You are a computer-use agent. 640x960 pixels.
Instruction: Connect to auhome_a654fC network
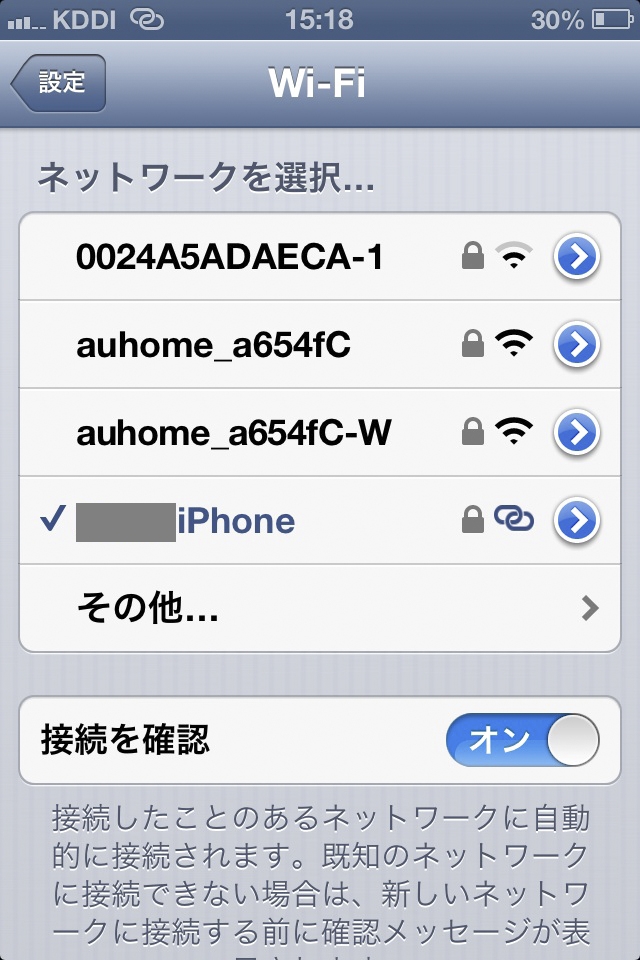(x=213, y=345)
